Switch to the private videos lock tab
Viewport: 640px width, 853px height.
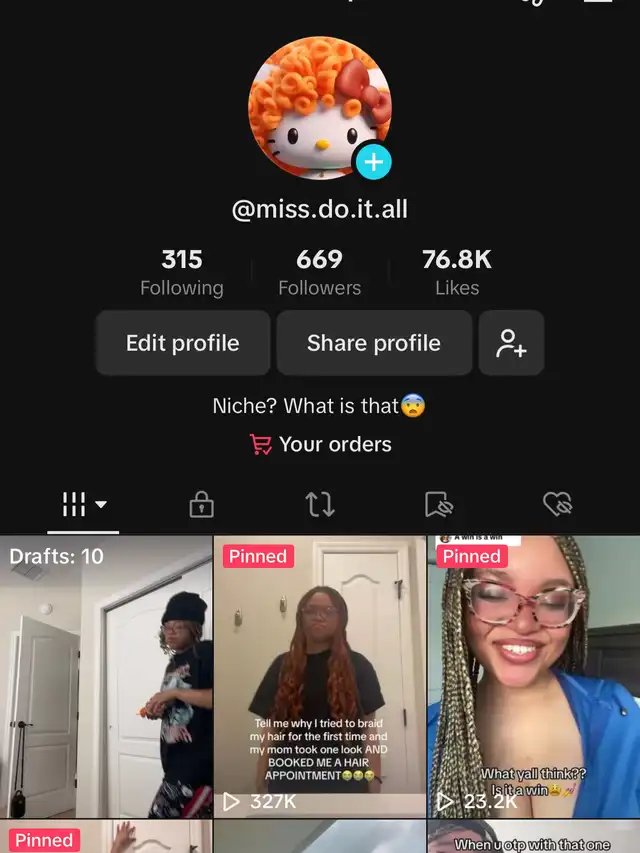tap(202, 505)
